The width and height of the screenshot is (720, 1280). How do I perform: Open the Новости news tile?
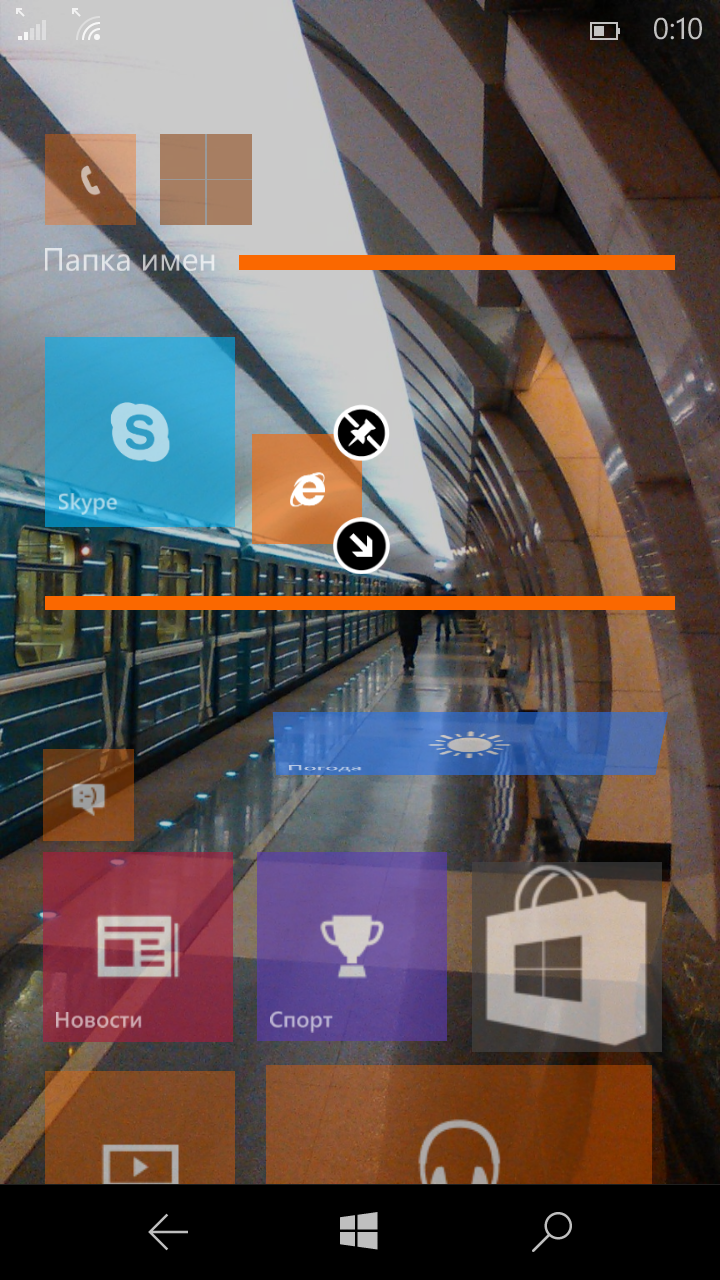coord(138,946)
